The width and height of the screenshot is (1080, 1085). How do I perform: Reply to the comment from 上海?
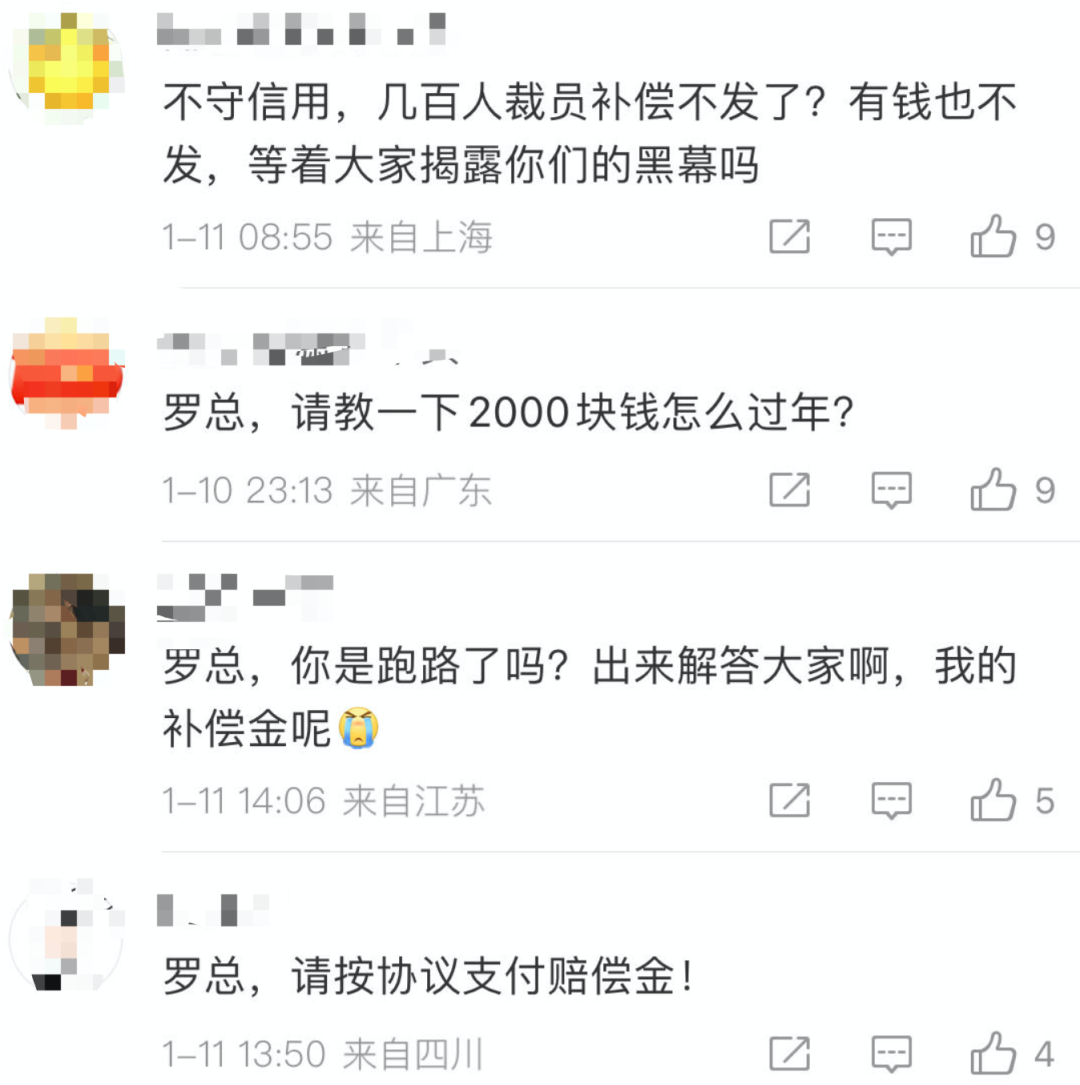[891, 237]
